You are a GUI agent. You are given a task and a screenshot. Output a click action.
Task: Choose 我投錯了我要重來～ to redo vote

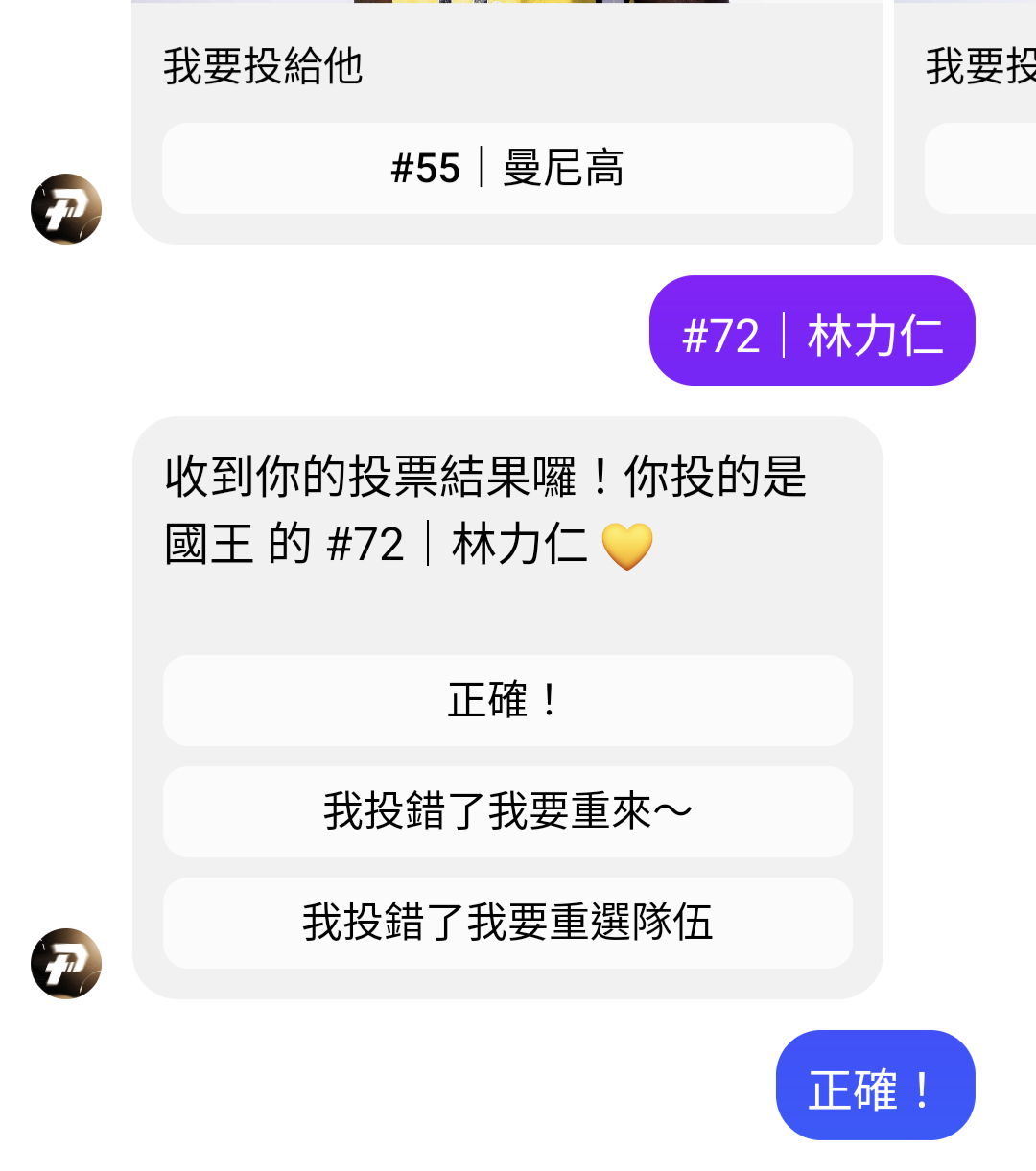pyautogui.click(x=507, y=812)
